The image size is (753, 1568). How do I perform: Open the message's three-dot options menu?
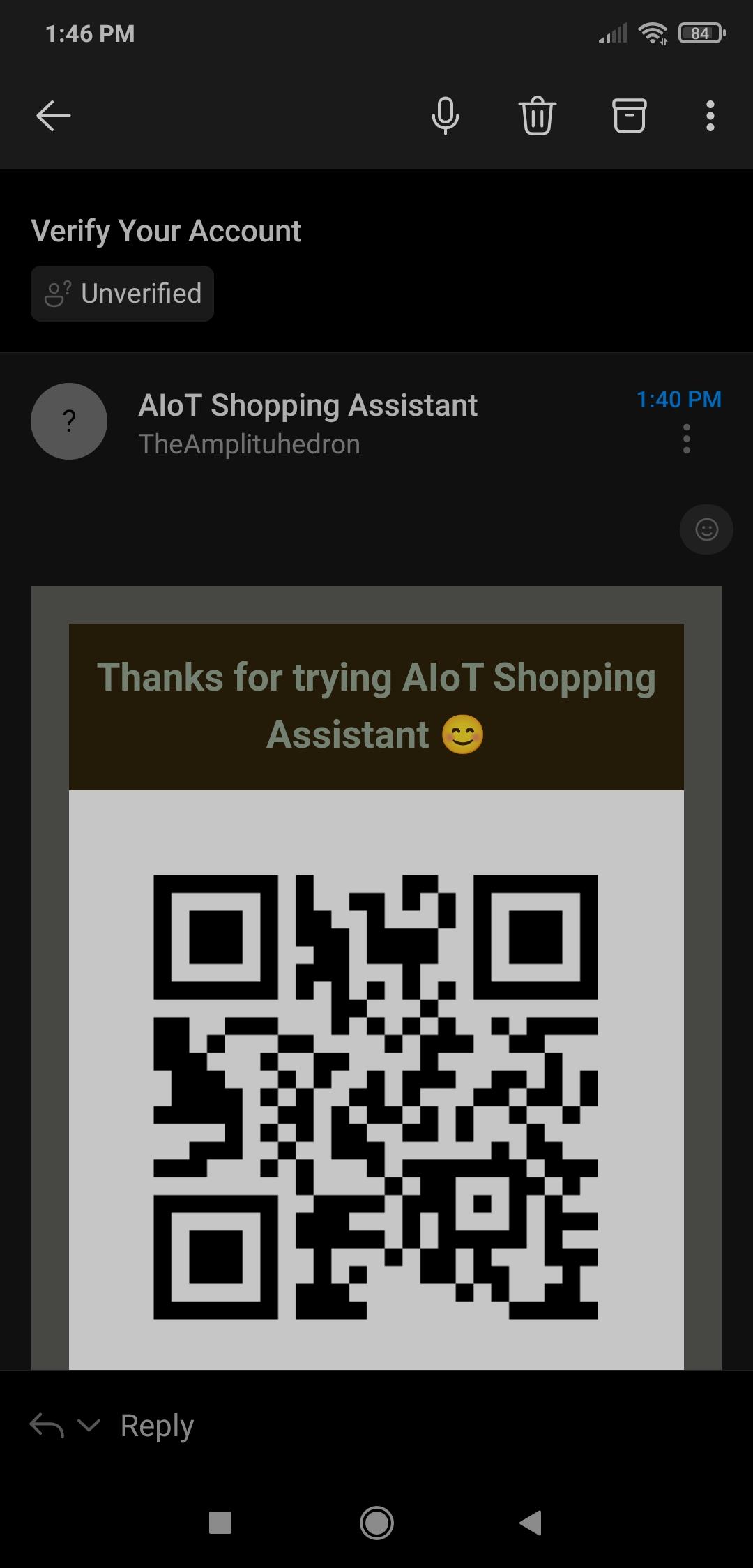click(x=686, y=439)
